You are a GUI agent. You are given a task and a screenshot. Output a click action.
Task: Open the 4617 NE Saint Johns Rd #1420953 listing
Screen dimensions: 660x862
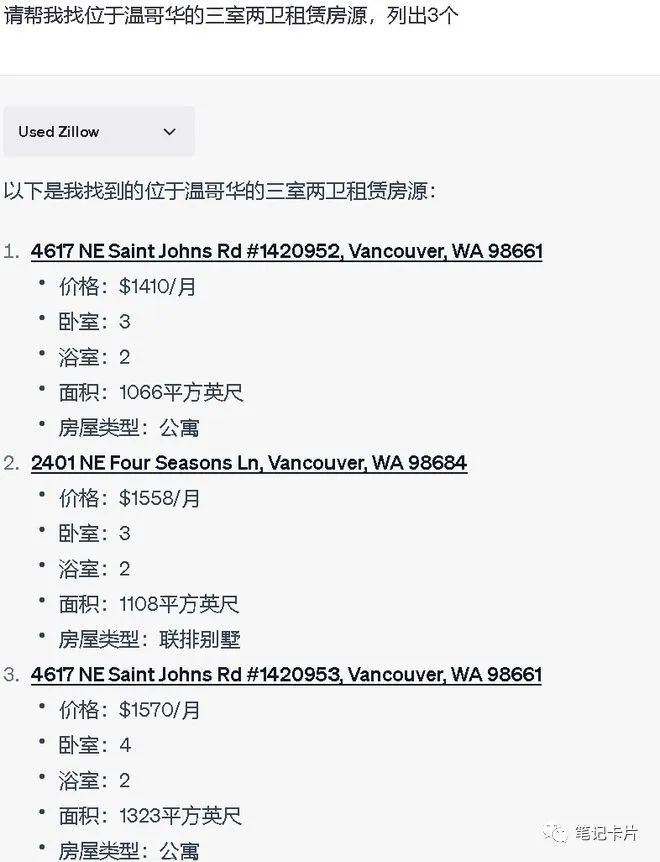pyautogui.click(x=286, y=675)
